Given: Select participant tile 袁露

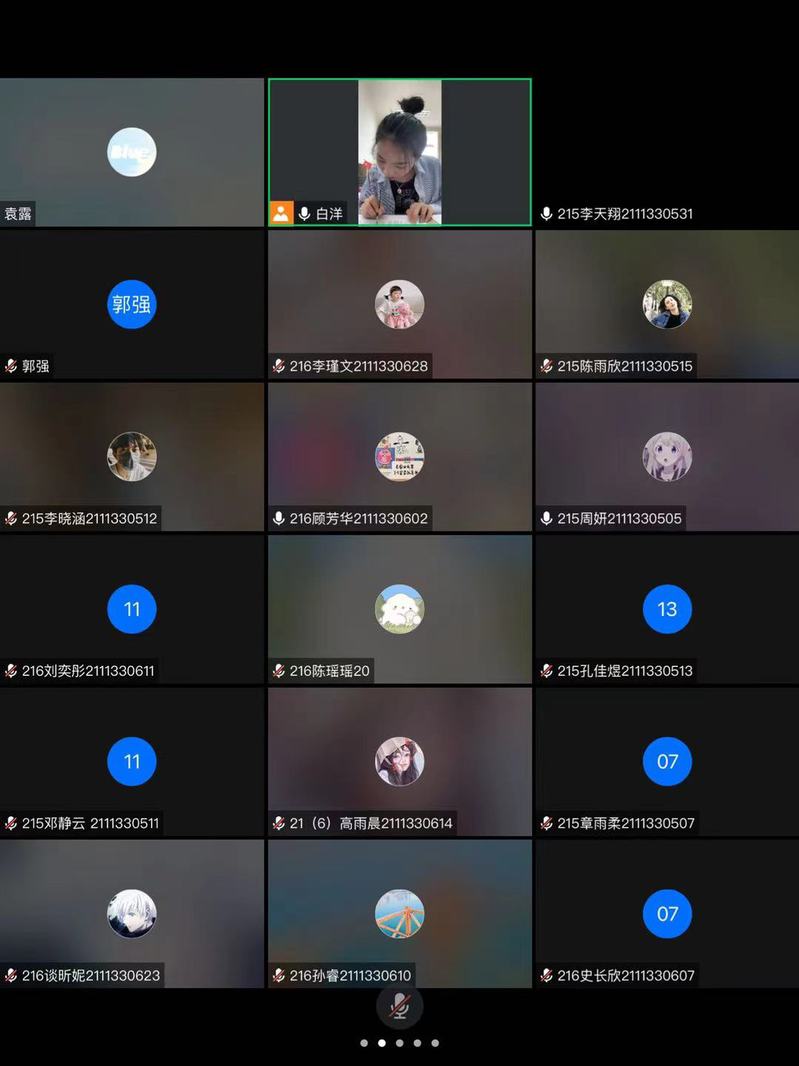Looking at the screenshot, I should [x=131, y=152].
